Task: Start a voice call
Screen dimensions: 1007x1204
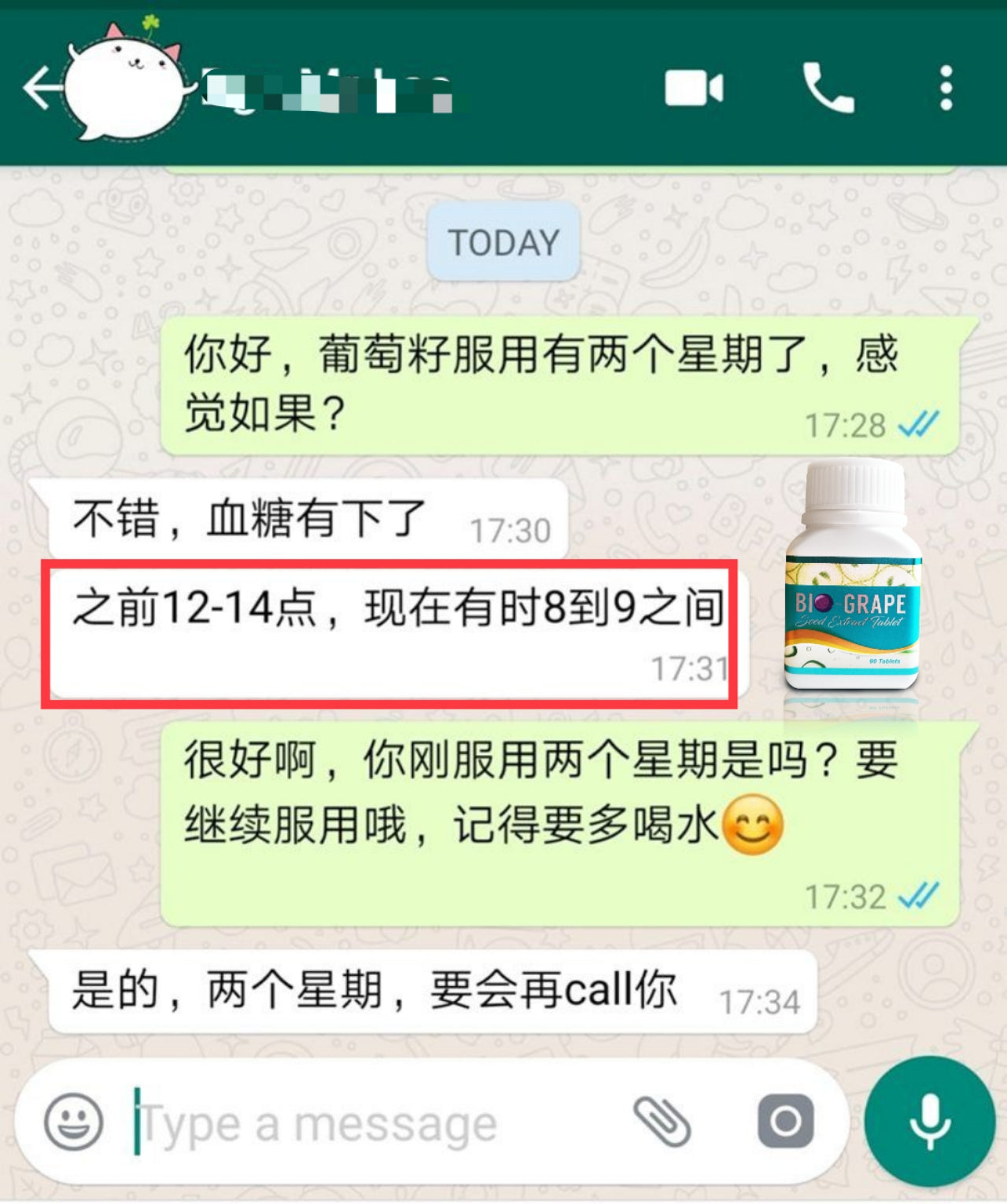Action: click(828, 88)
